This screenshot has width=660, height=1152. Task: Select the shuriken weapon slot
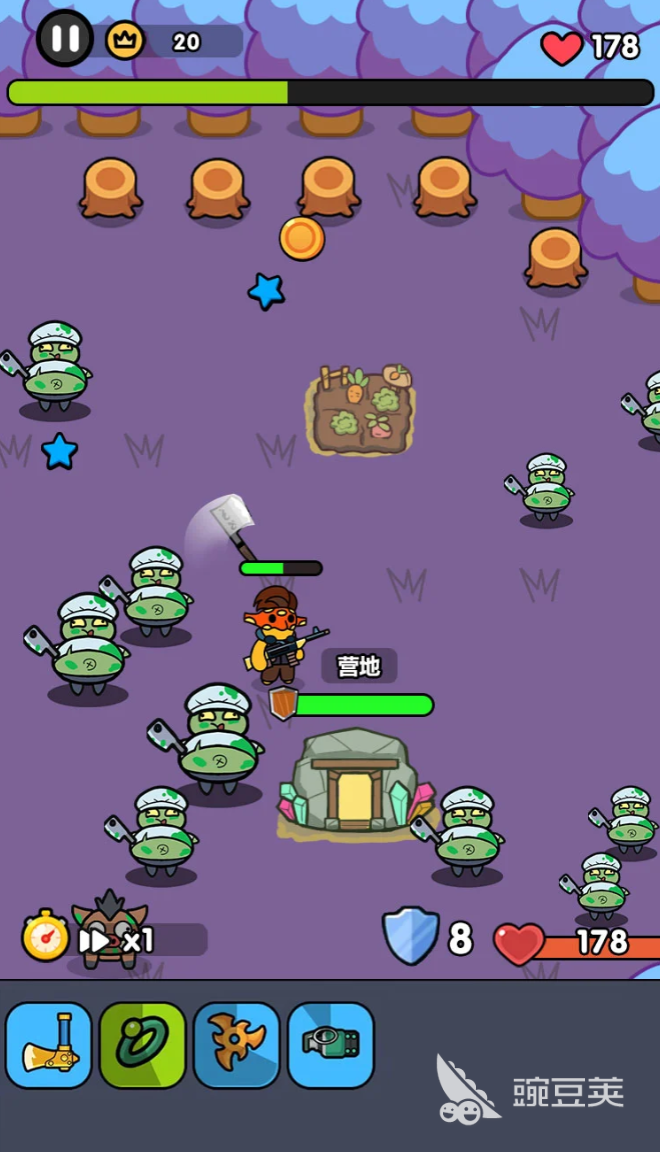click(237, 1044)
